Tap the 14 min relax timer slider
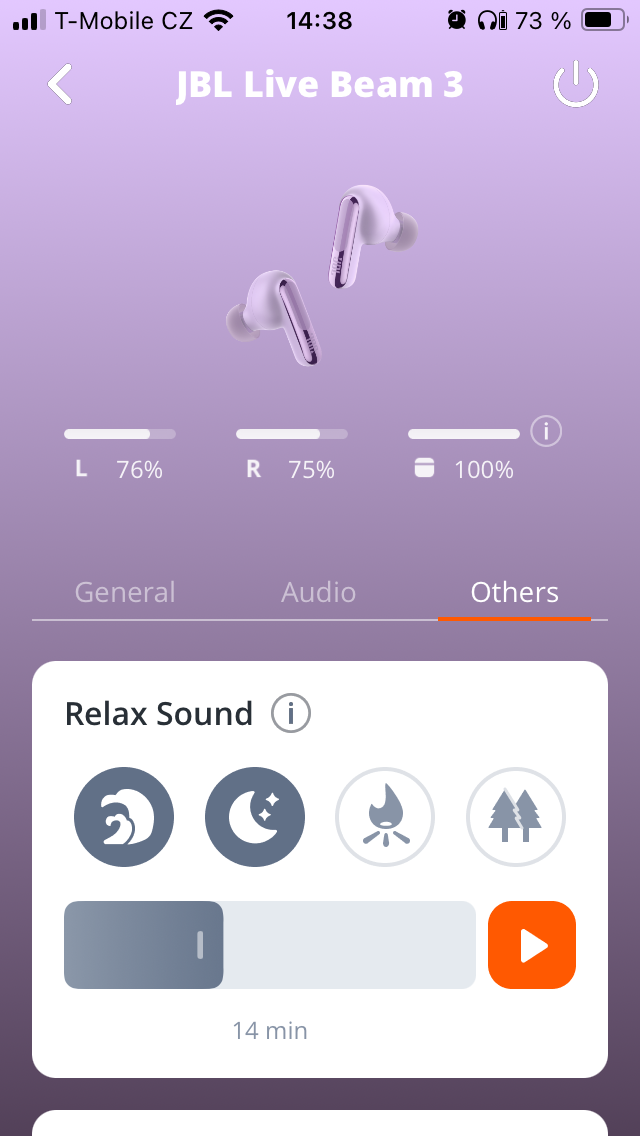 tap(269, 945)
